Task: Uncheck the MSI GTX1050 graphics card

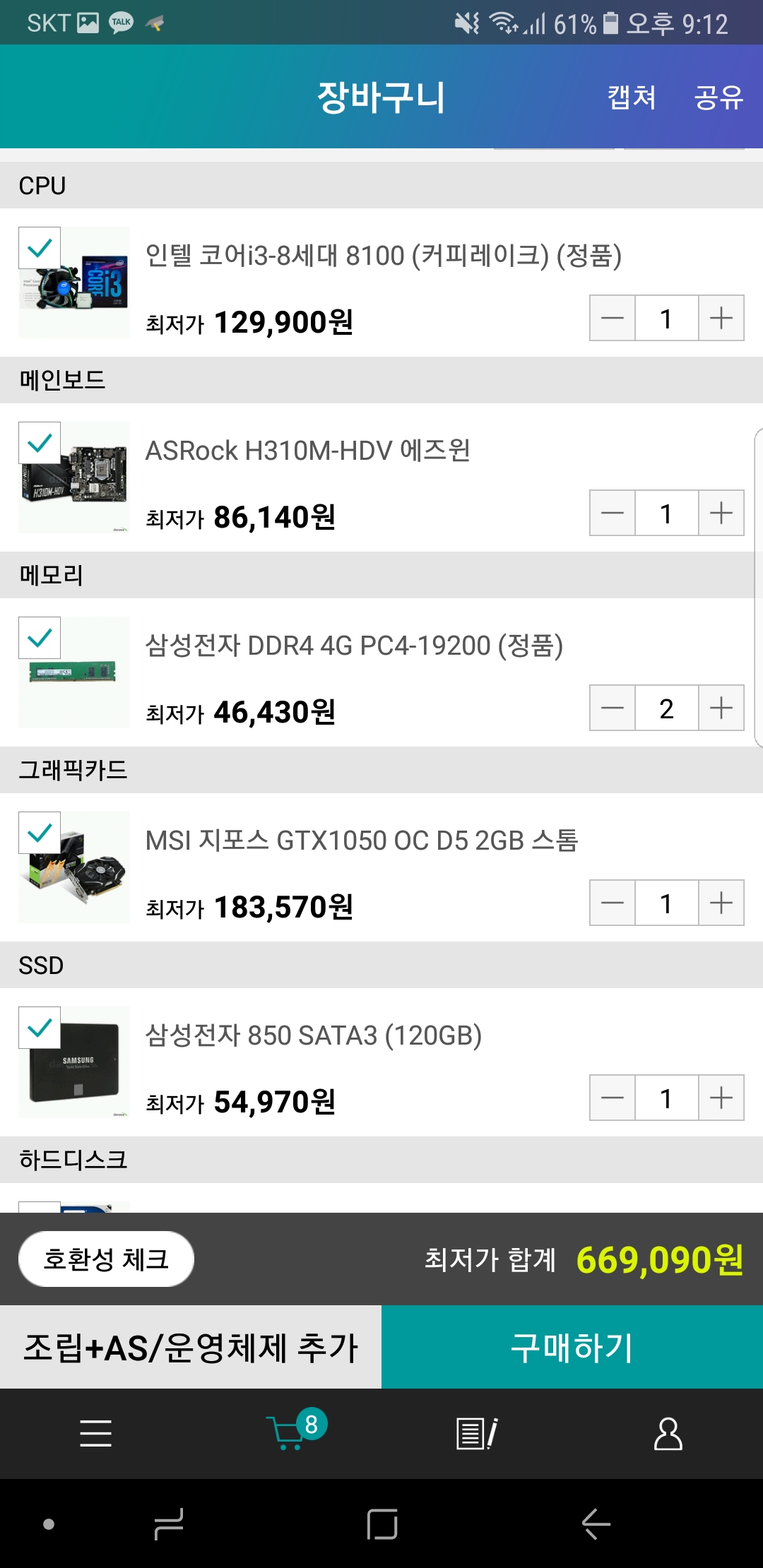Action: click(x=40, y=833)
